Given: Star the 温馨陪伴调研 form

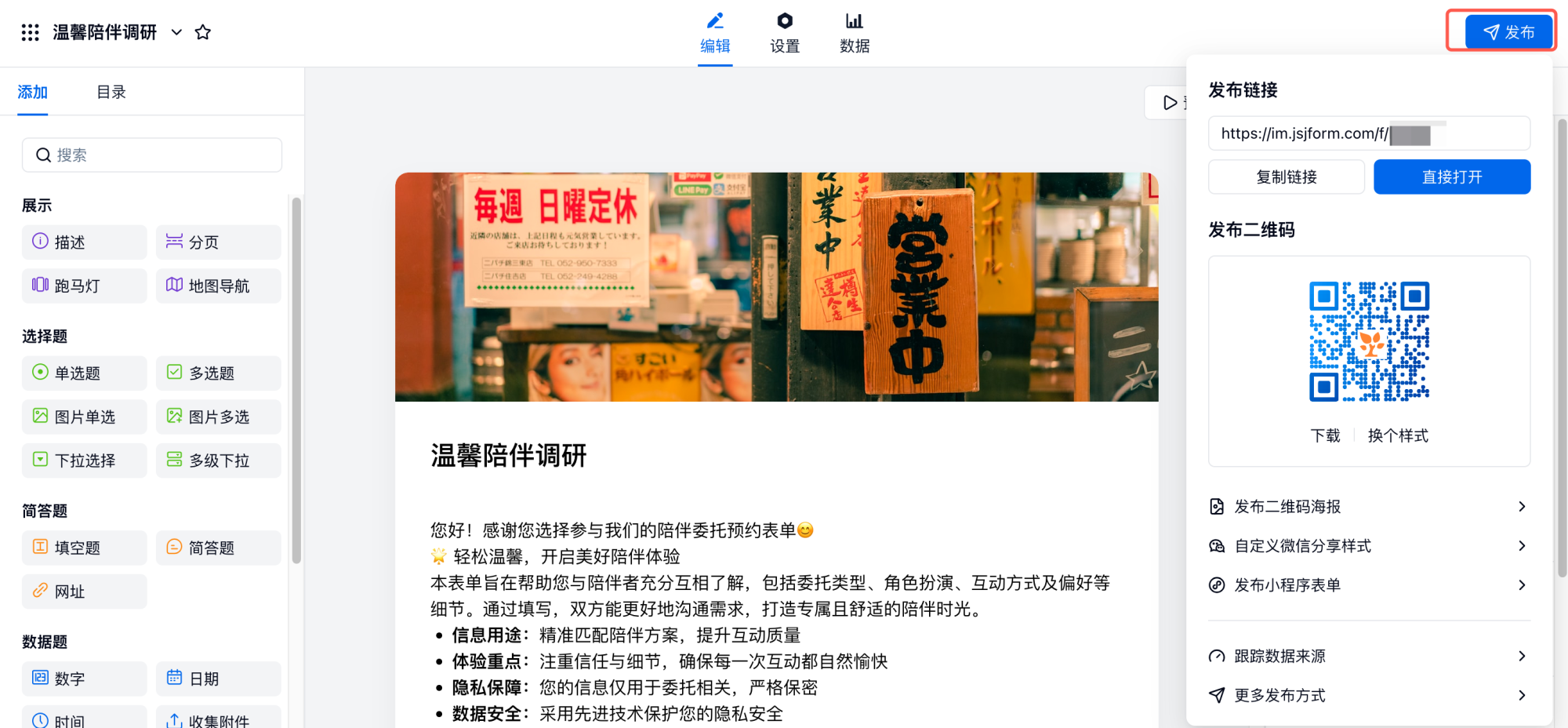Looking at the screenshot, I should (x=203, y=32).
